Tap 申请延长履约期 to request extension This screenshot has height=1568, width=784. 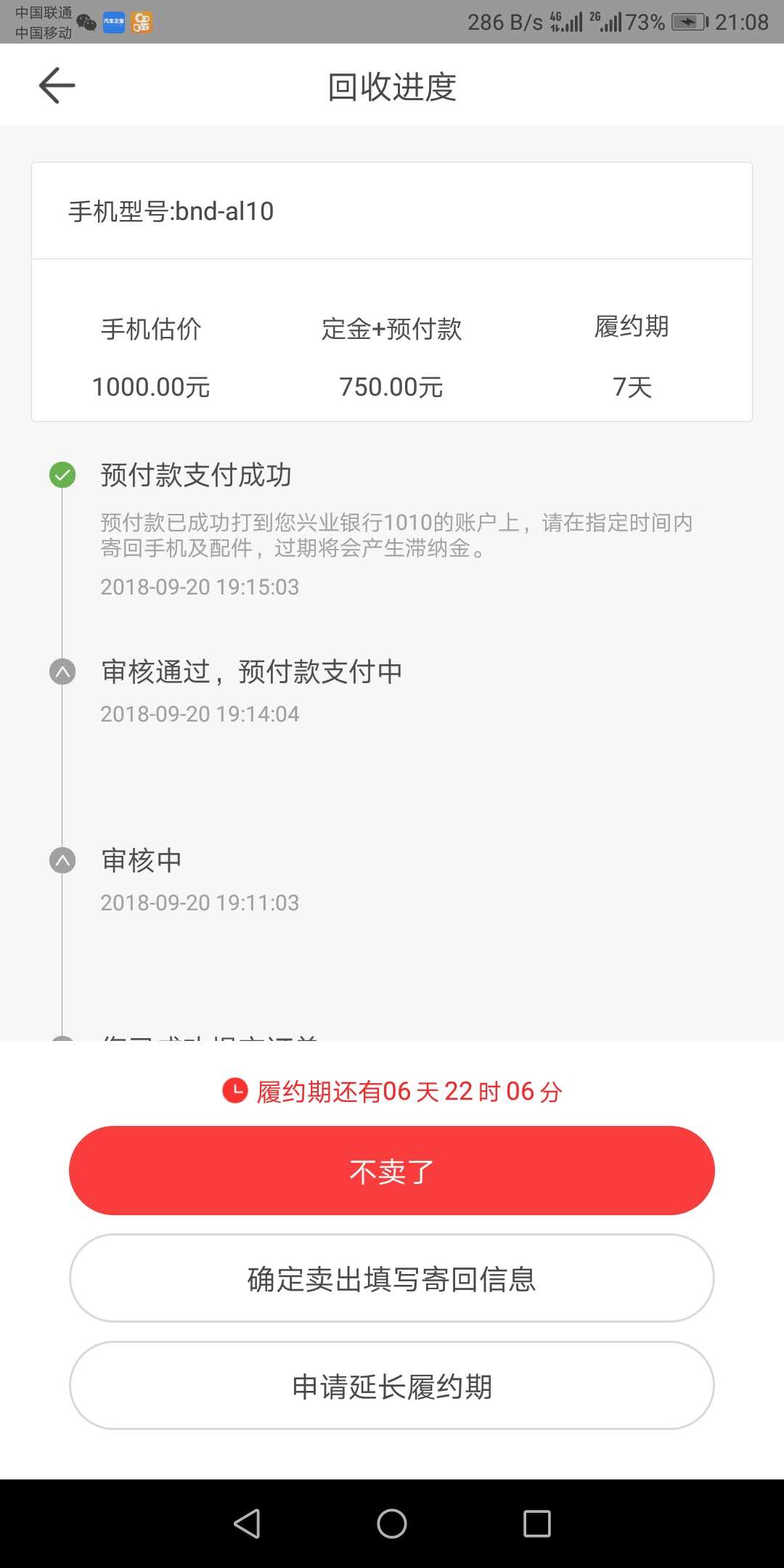(x=392, y=1386)
